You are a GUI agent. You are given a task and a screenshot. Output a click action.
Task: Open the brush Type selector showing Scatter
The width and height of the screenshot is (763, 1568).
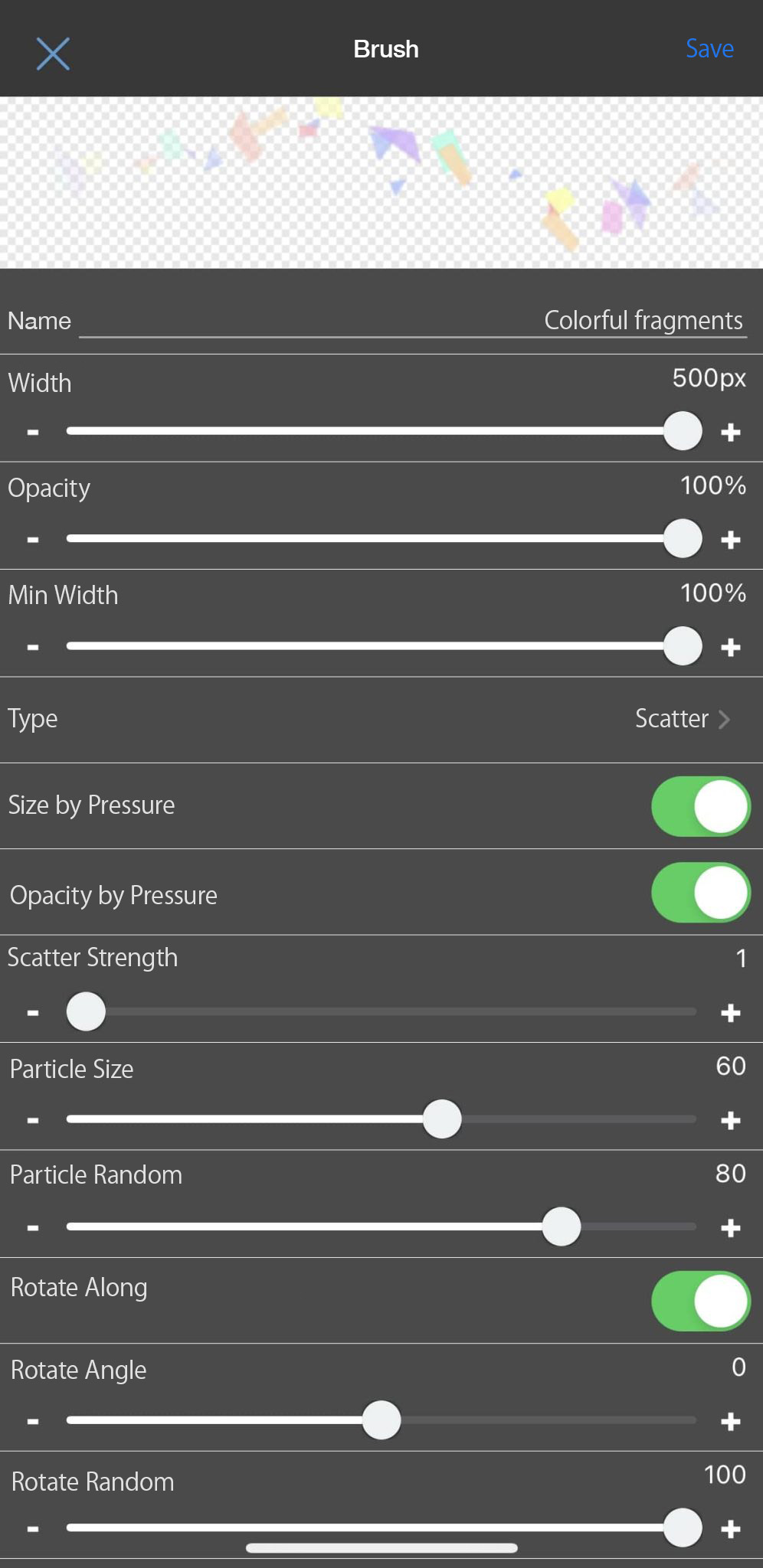[x=381, y=719]
